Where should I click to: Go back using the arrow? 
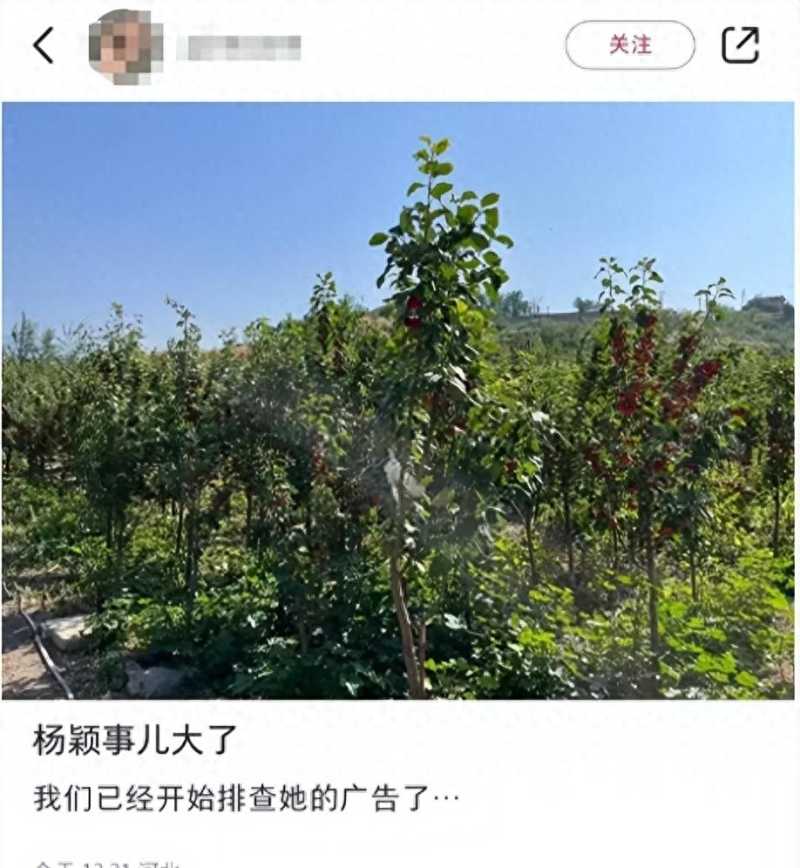coord(43,46)
